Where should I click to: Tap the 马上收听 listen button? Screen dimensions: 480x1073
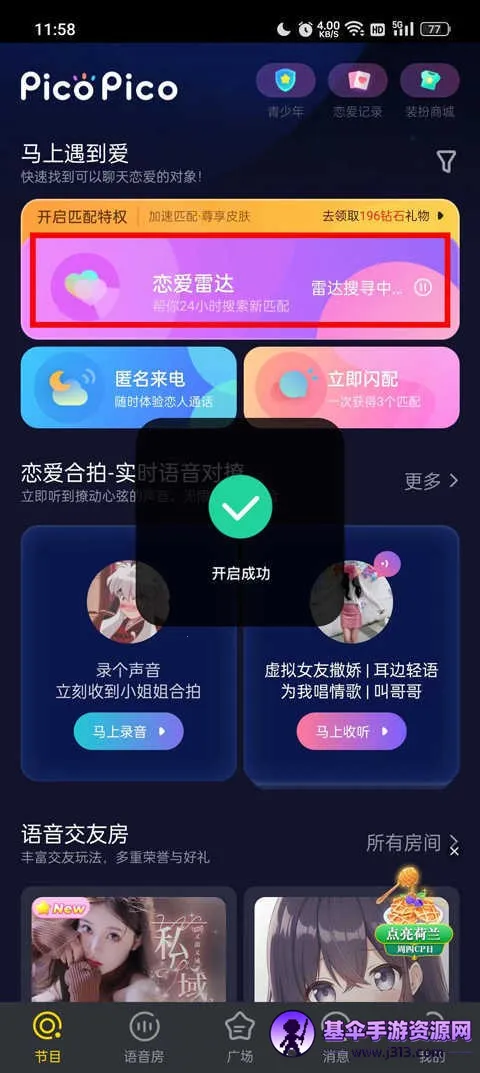tap(351, 732)
